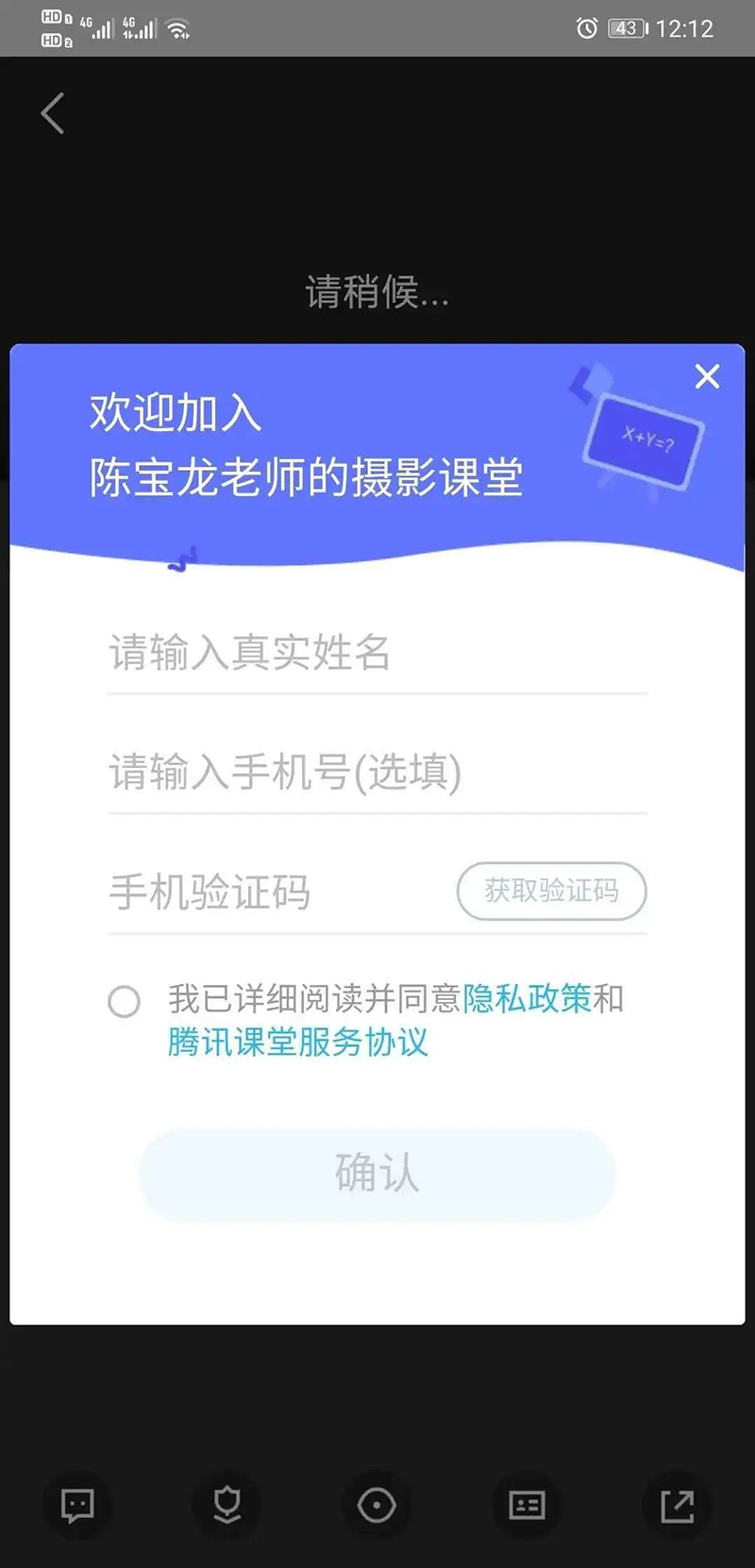Check the agreement consent circle
The height and width of the screenshot is (1568, 755).
click(x=125, y=1001)
